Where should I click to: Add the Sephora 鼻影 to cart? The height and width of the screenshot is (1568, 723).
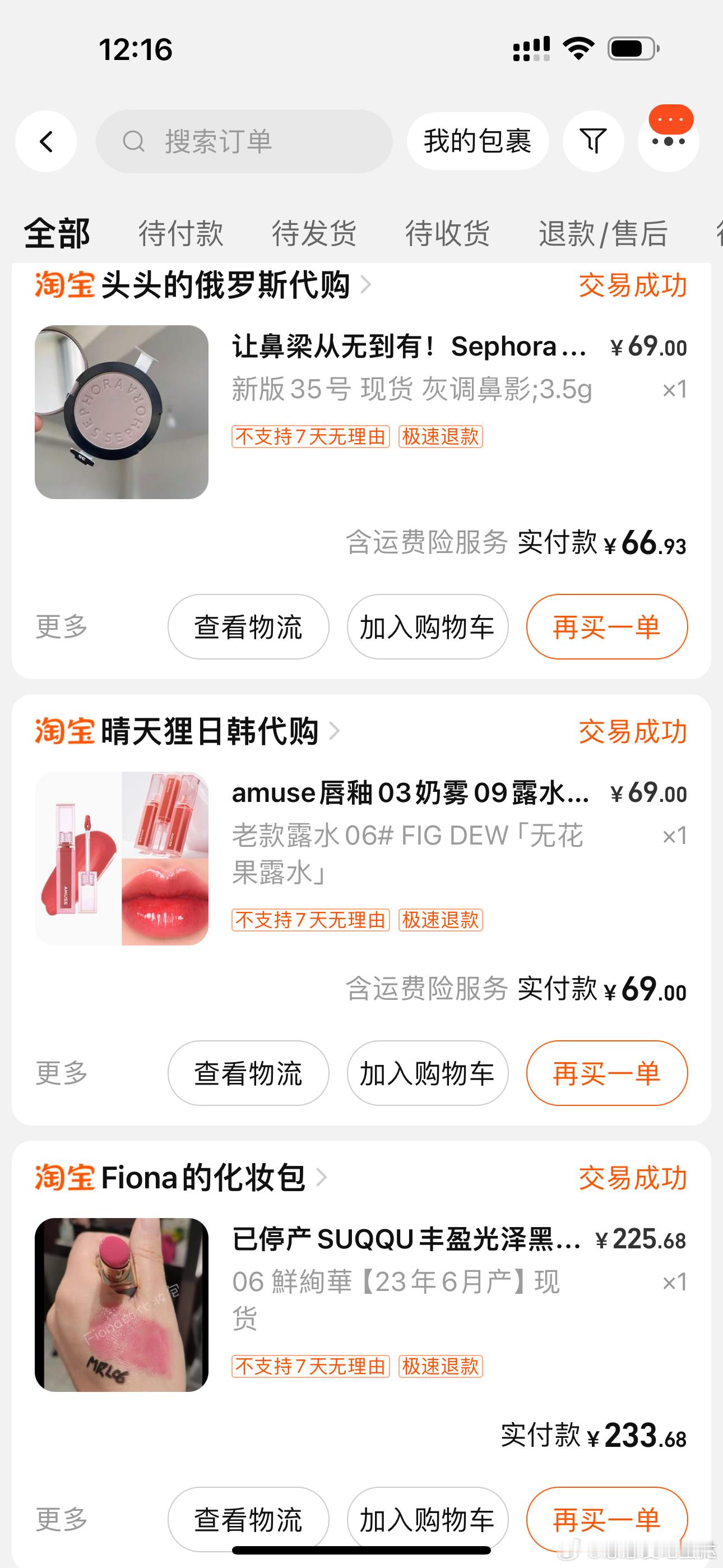click(427, 627)
